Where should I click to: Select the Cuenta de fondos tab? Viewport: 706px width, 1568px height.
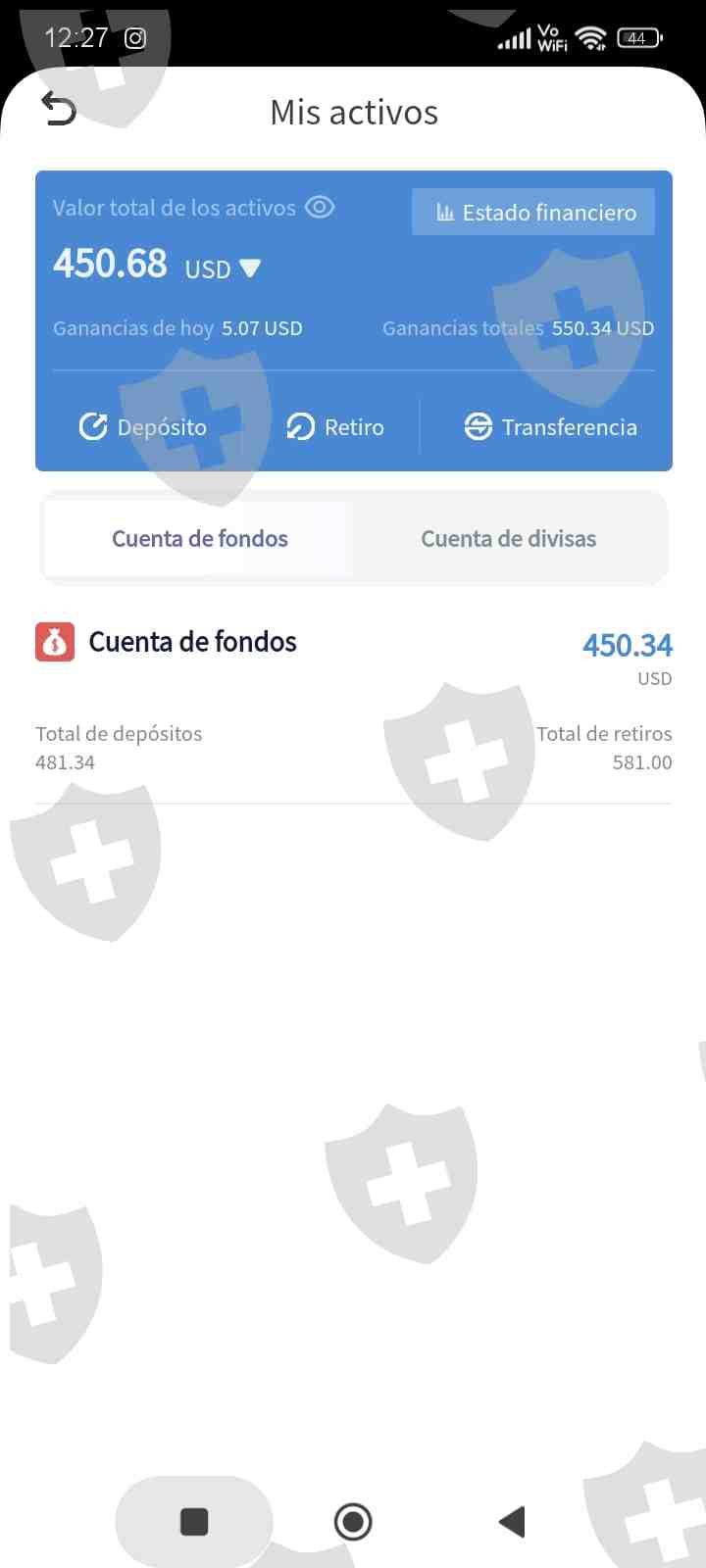tap(200, 538)
